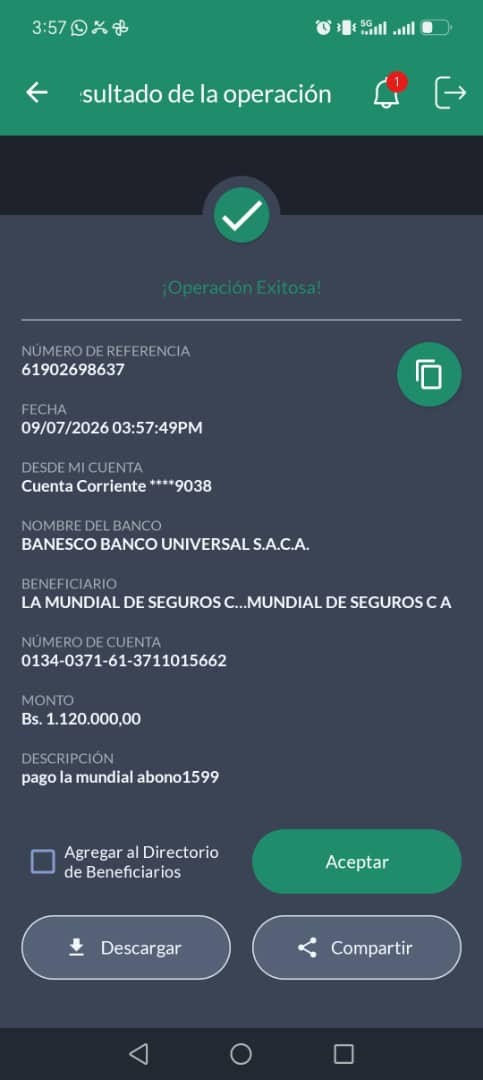Viewport: 483px width, 1080px height.
Task: Share the receipt via Compartir
Action: tap(357, 948)
